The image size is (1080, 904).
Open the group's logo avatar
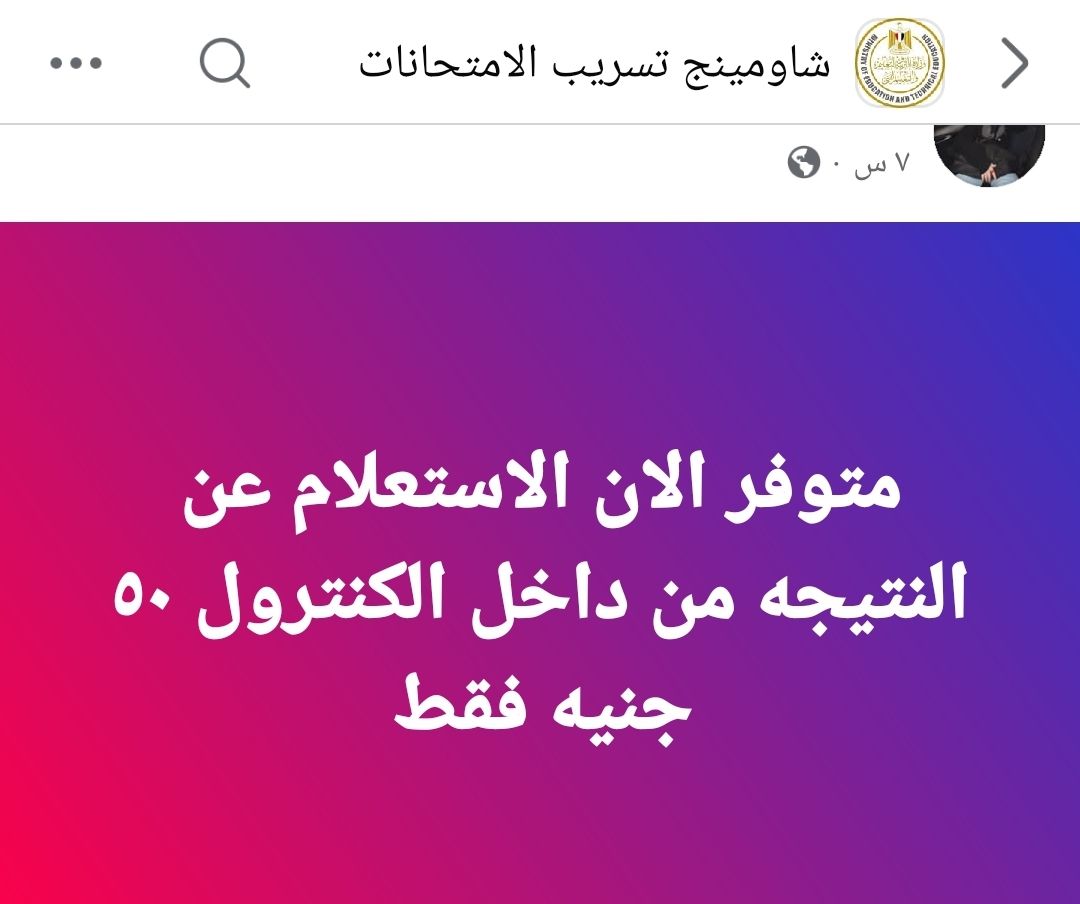point(894,64)
